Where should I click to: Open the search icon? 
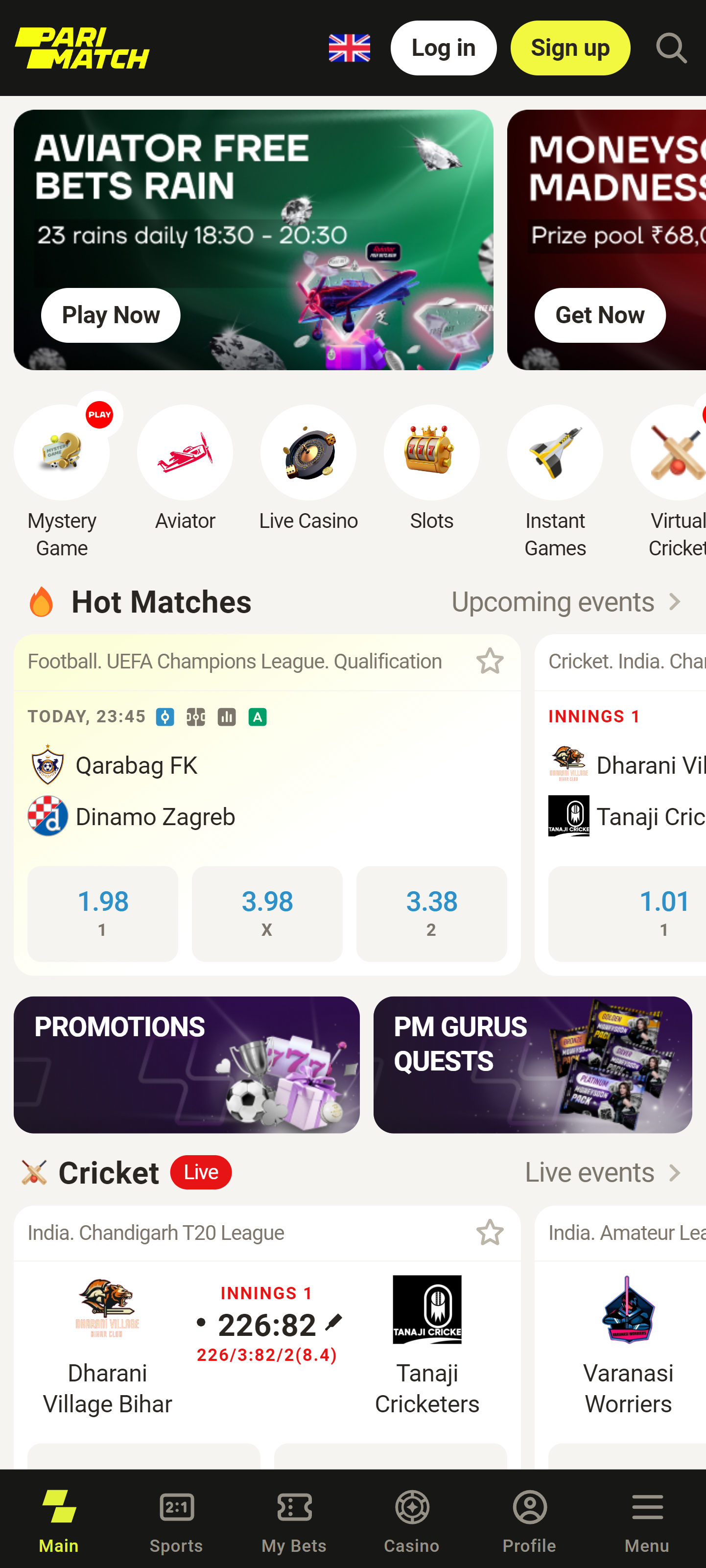[x=671, y=48]
